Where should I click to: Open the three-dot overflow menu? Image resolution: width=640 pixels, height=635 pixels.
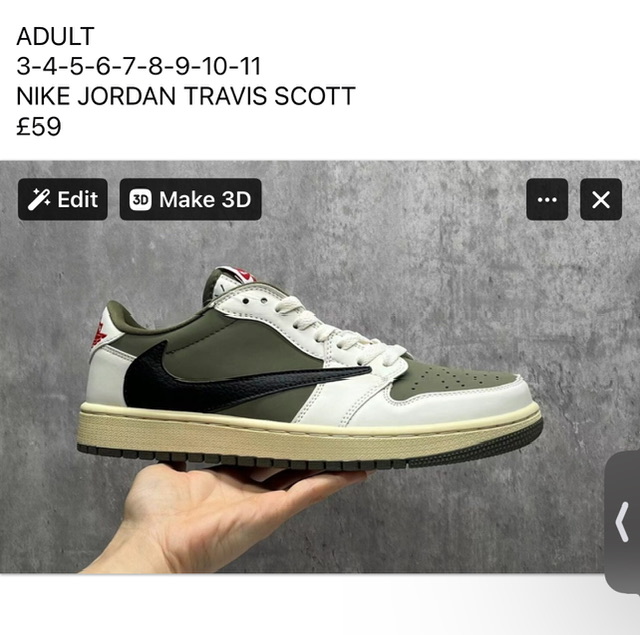(547, 199)
